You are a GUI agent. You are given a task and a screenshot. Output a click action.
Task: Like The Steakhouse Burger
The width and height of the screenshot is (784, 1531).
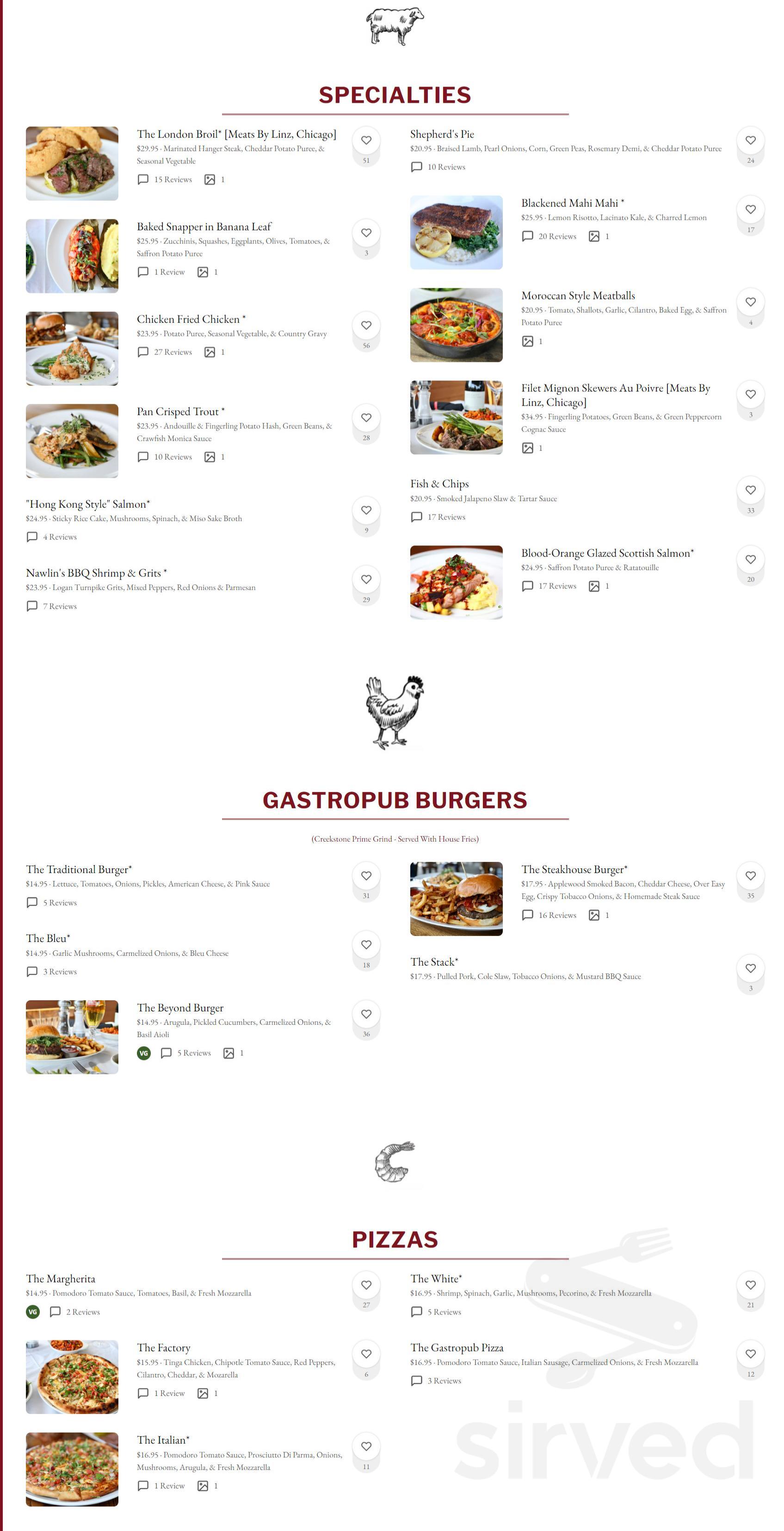pos(750,876)
